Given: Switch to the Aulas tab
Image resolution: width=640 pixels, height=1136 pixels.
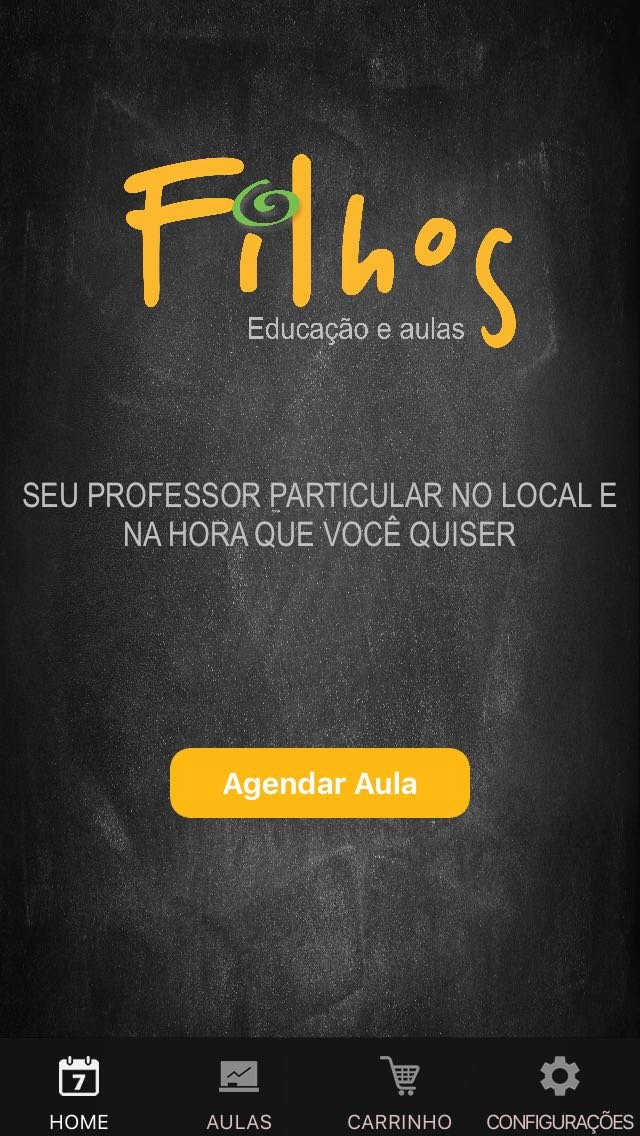Looking at the screenshot, I should tap(239, 1093).
